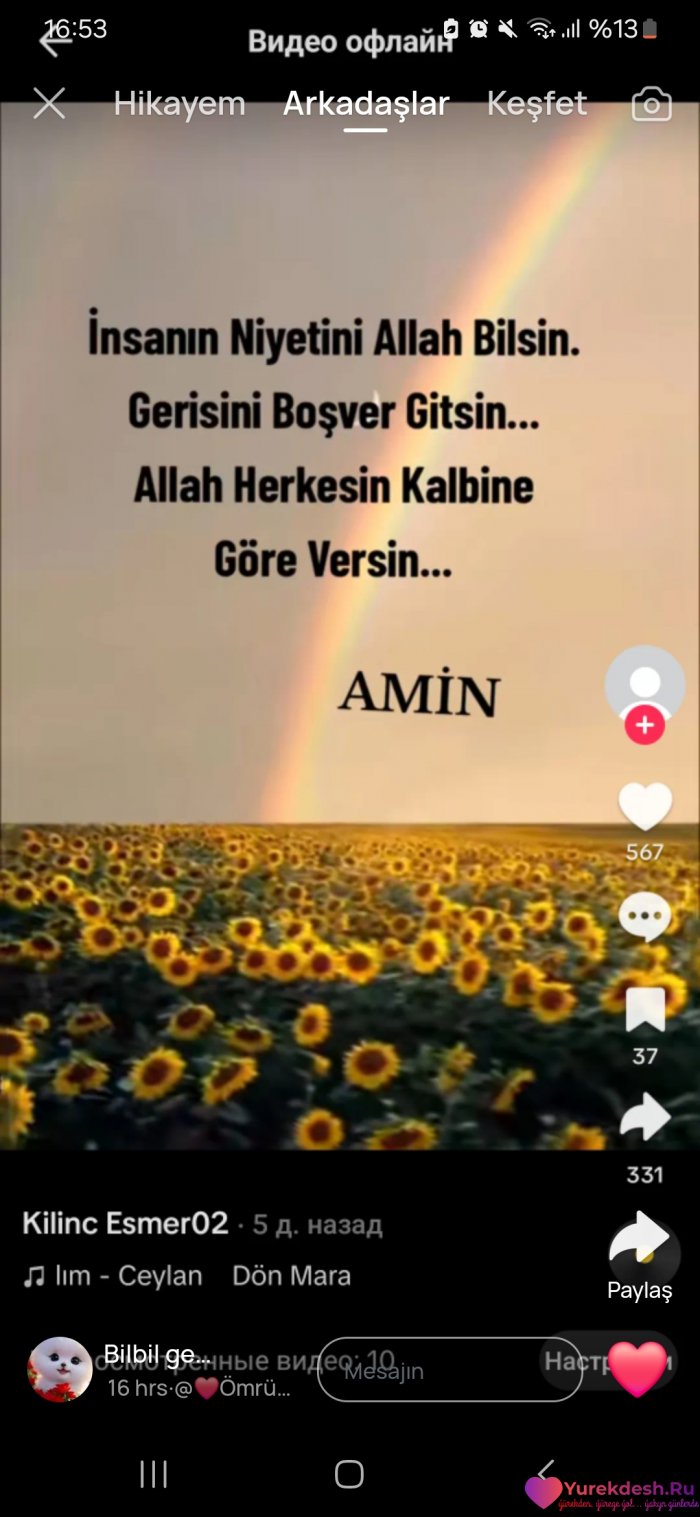Follow the creator via the plus avatar
Viewport: 700px width, 1517px height.
(x=644, y=725)
